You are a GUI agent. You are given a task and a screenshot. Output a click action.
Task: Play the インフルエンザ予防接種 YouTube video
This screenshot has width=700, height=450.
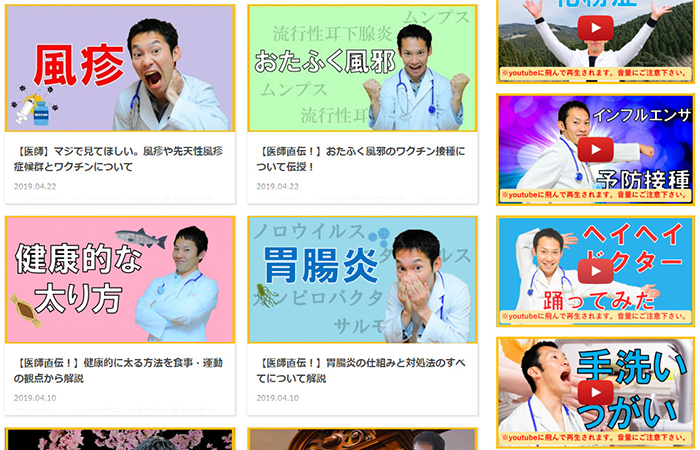[x=595, y=150]
